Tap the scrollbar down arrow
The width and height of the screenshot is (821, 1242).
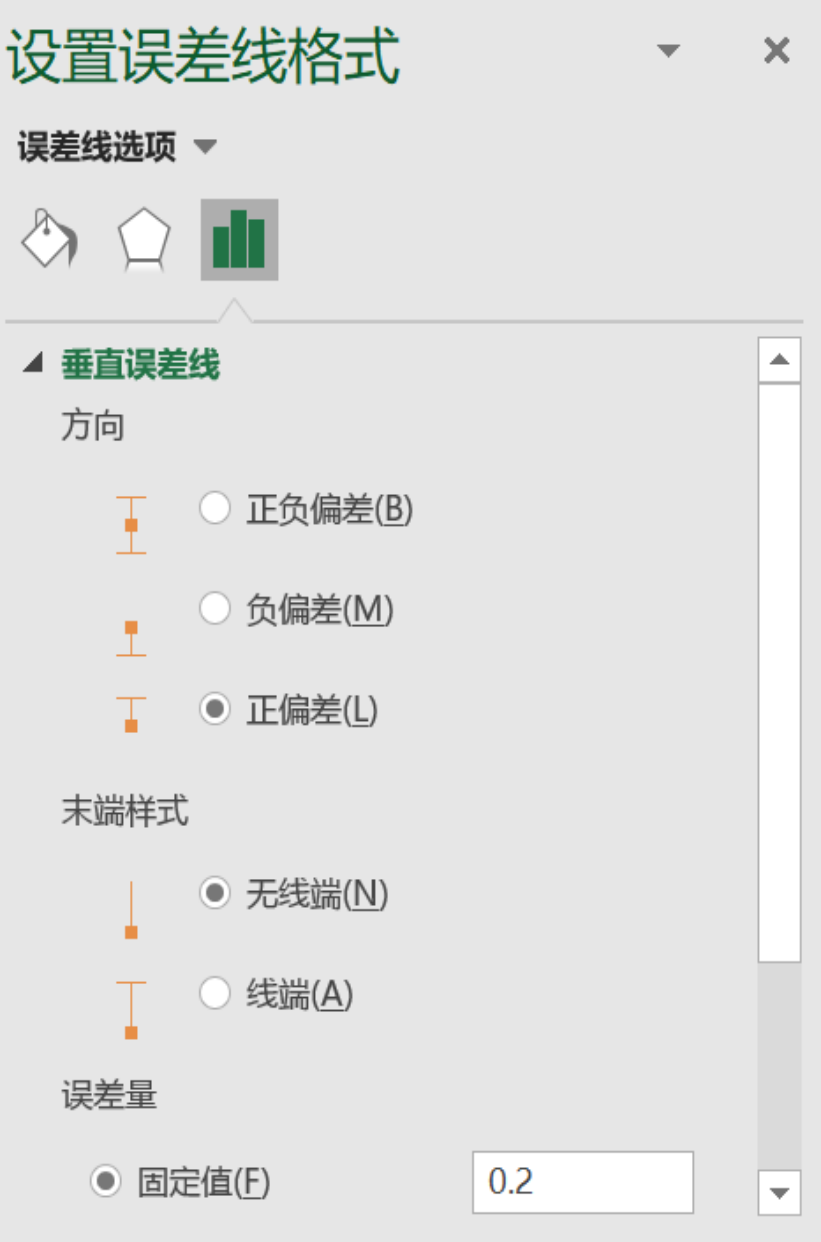point(779,1192)
